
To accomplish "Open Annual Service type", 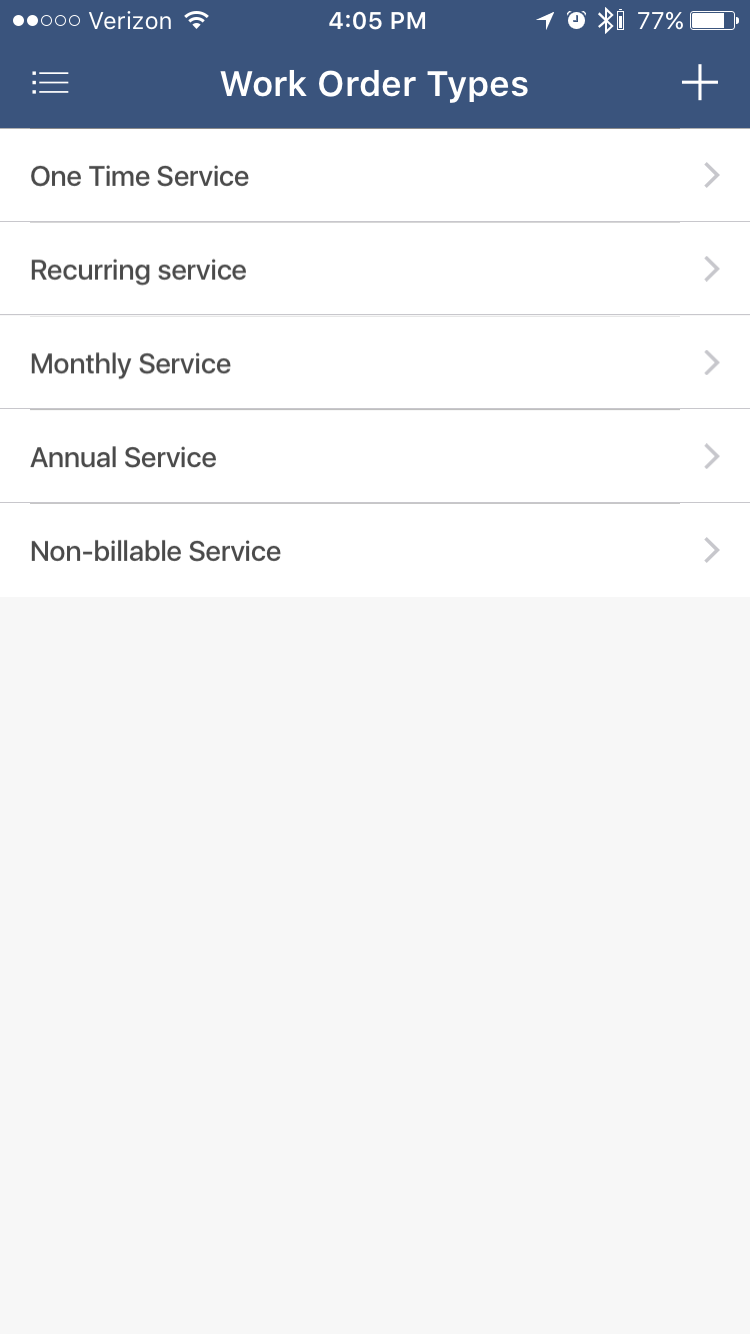I will click(375, 457).
